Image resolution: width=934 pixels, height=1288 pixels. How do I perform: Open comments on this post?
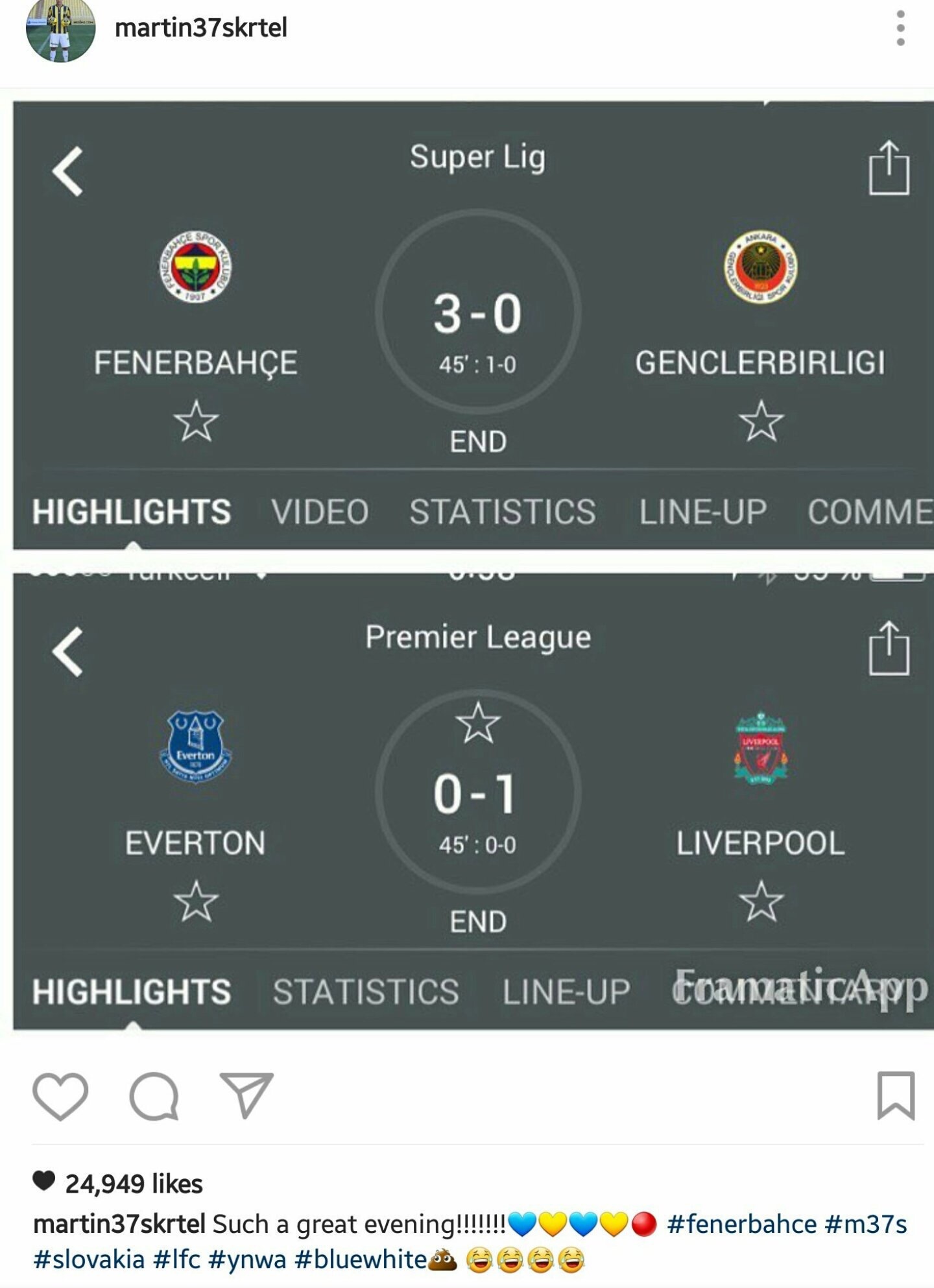154,1095
